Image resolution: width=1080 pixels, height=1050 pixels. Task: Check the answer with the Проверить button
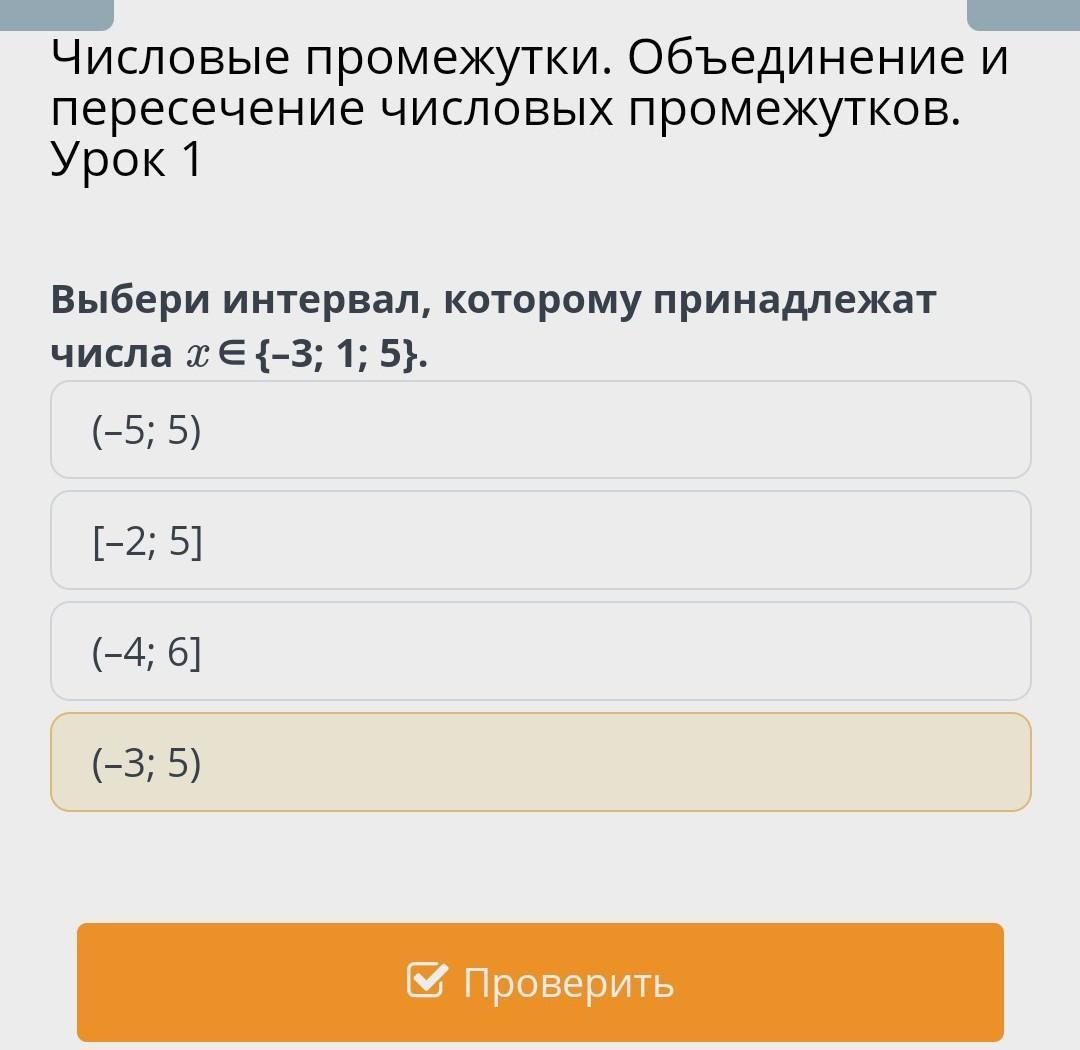[x=540, y=982]
